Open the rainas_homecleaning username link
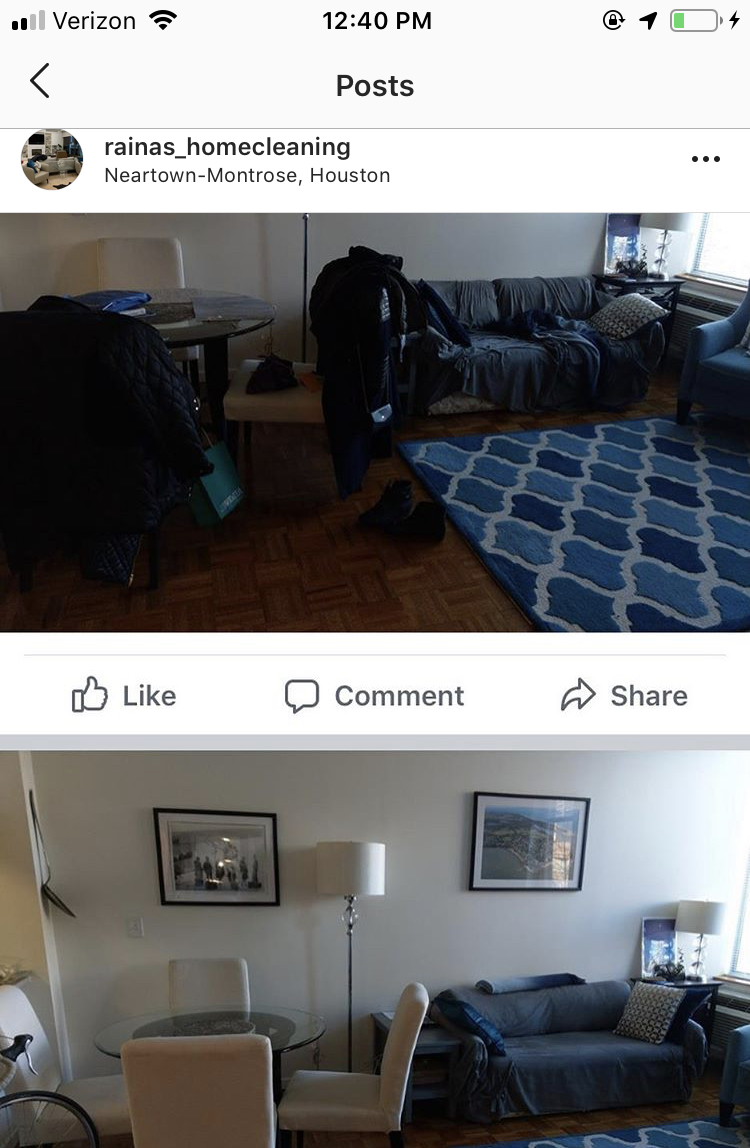The height and width of the screenshot is (1148, 750). click(227, 147)
